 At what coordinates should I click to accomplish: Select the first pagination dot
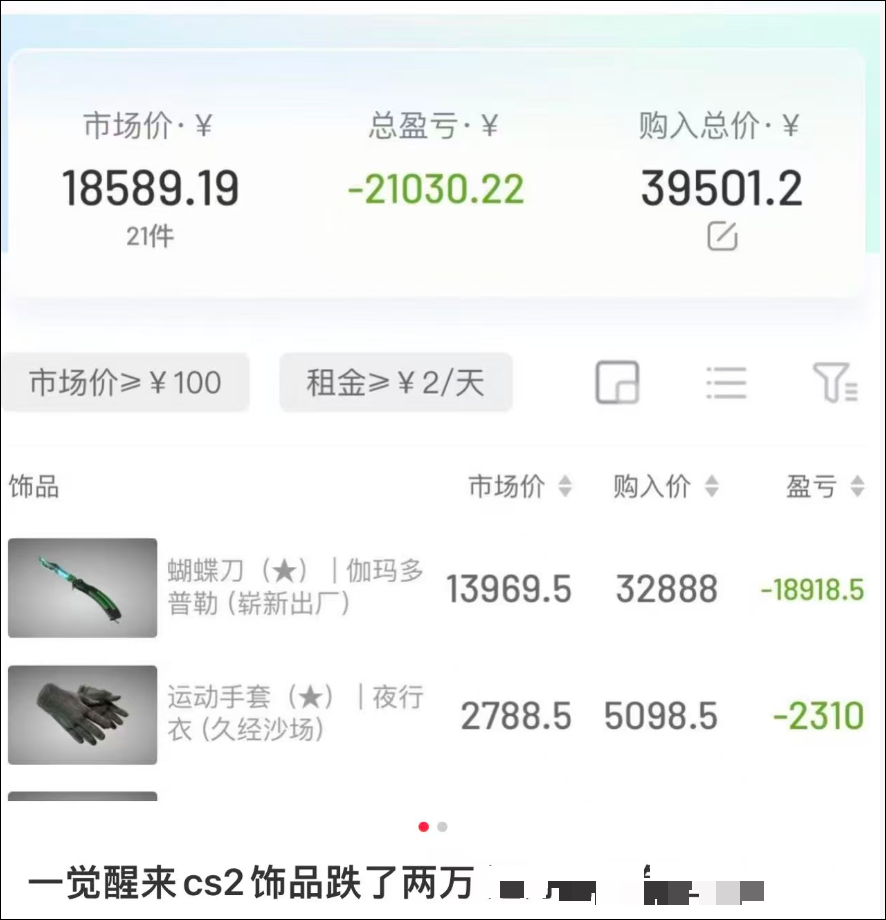pyautogui.click(x=423, y=827)
